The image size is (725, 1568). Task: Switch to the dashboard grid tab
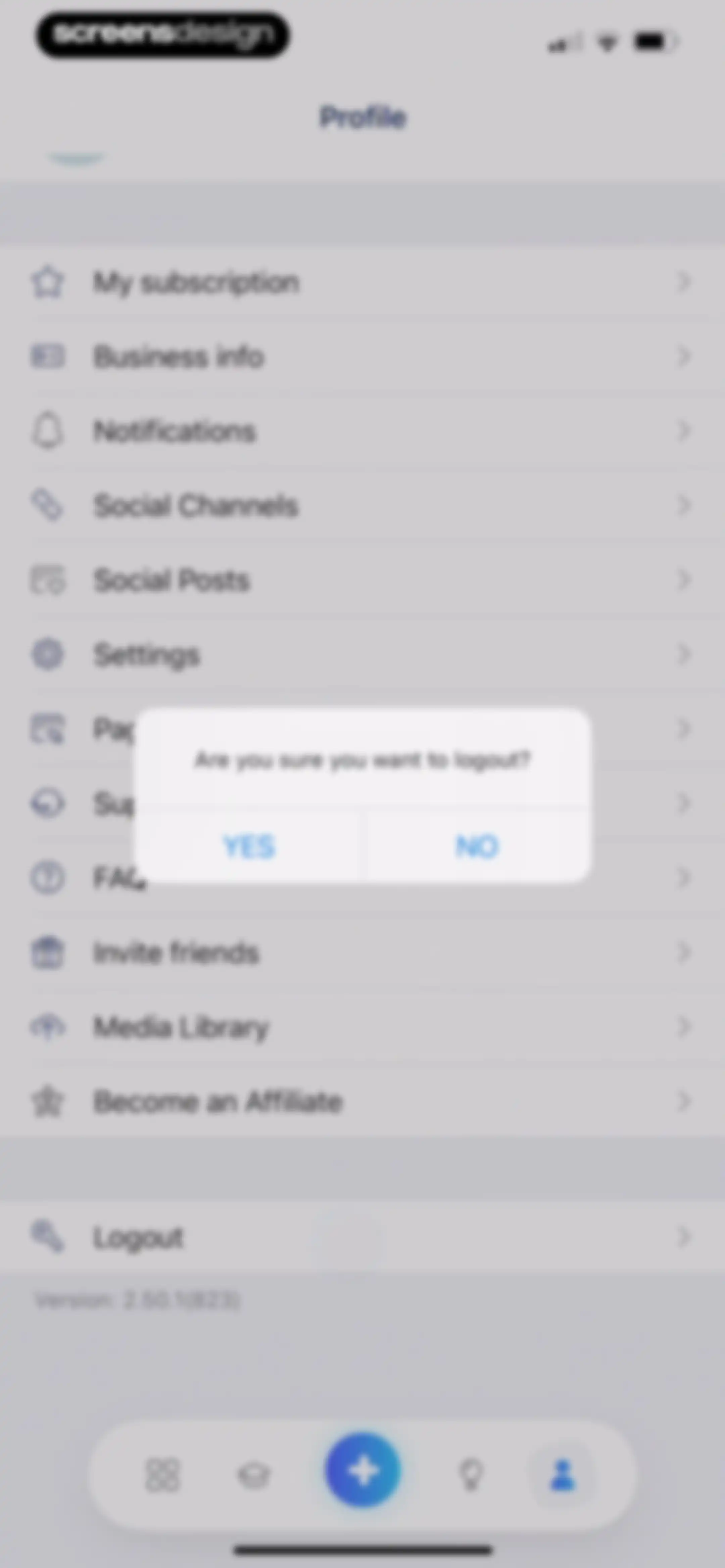[162, 1475]
